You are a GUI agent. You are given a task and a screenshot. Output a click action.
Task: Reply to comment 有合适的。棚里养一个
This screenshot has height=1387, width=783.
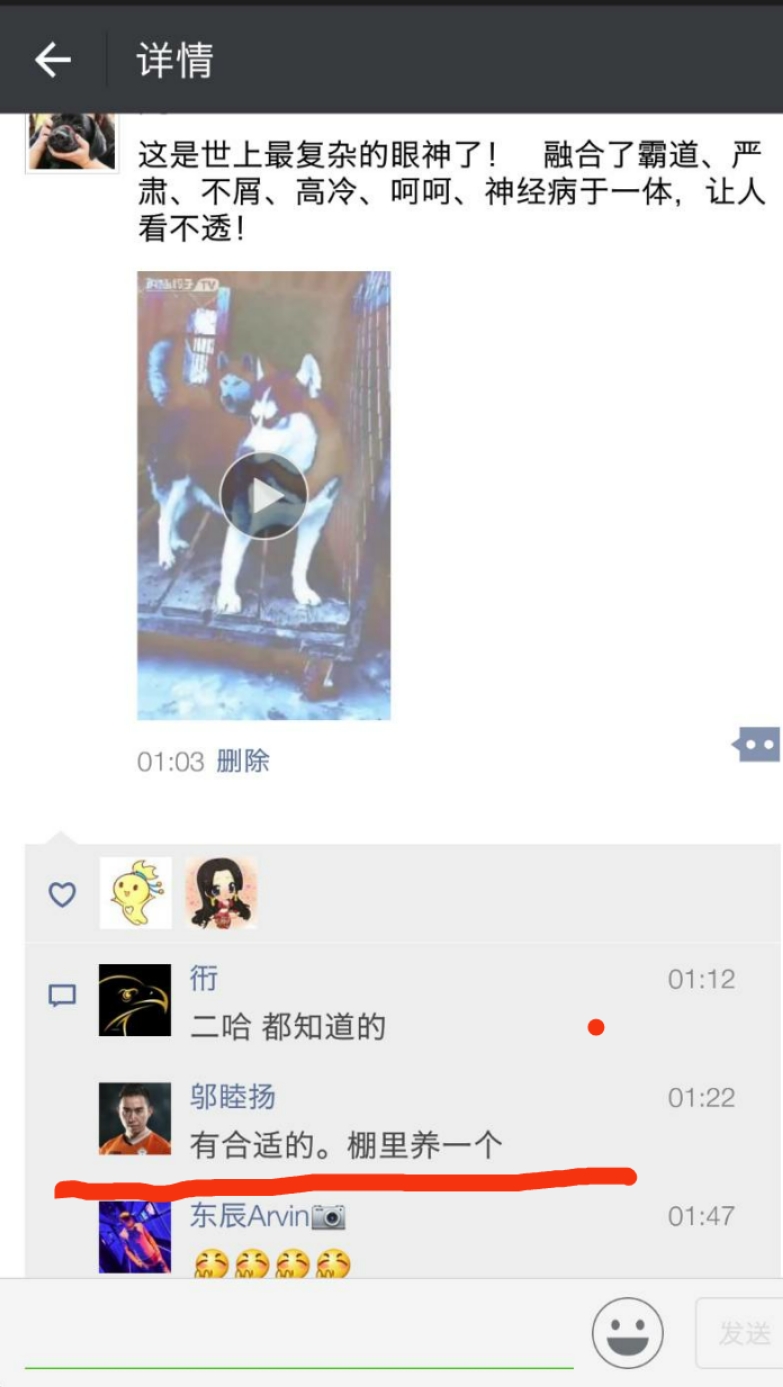tap(346, 1145)
